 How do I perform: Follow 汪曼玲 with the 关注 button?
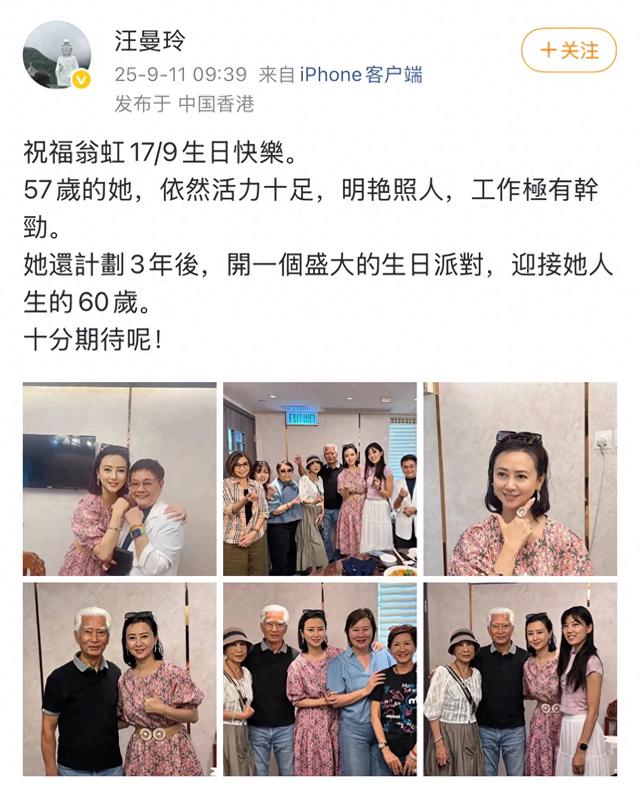tap(570, 49)
